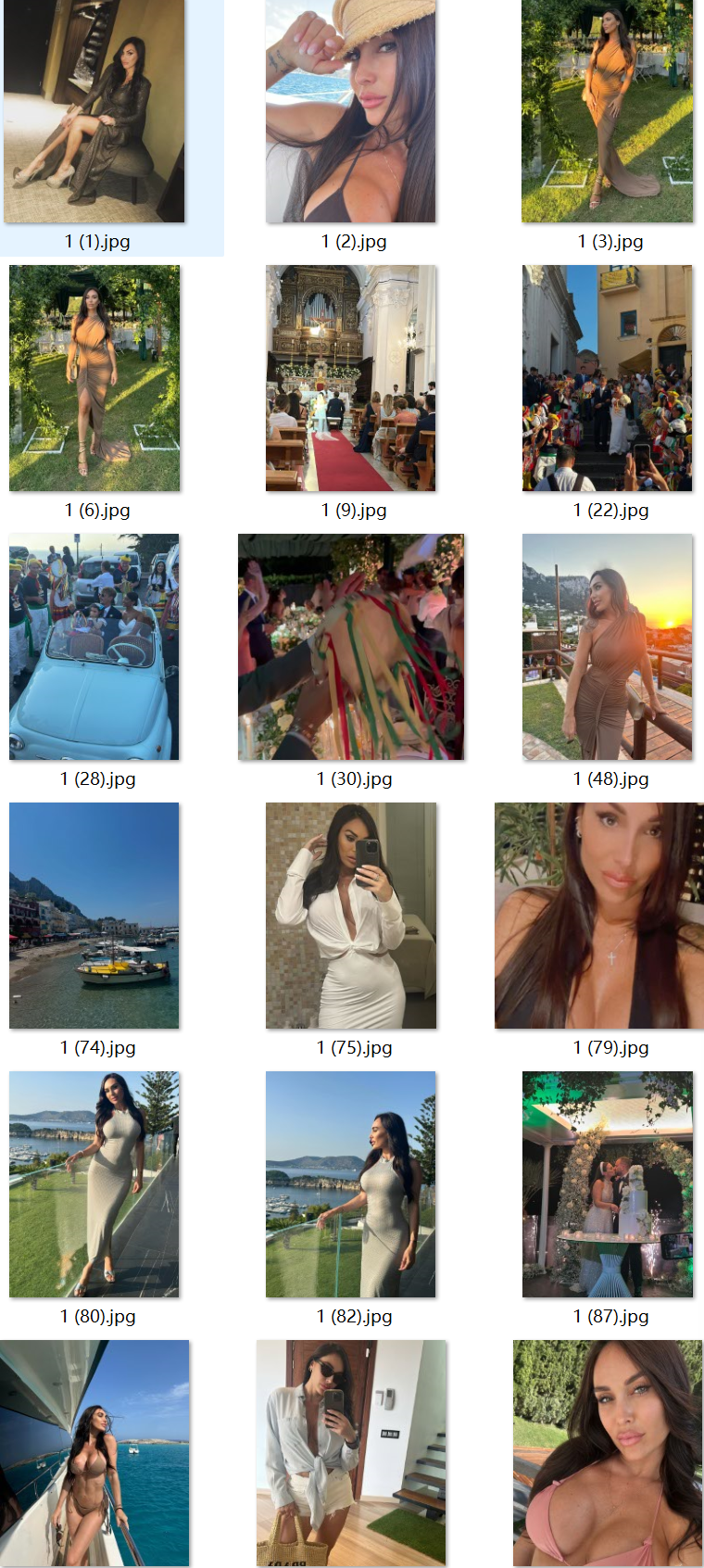Select the car photo 1 (28).jpg
This screenshot has height=1568, width=704.
[x=94, y=647]
